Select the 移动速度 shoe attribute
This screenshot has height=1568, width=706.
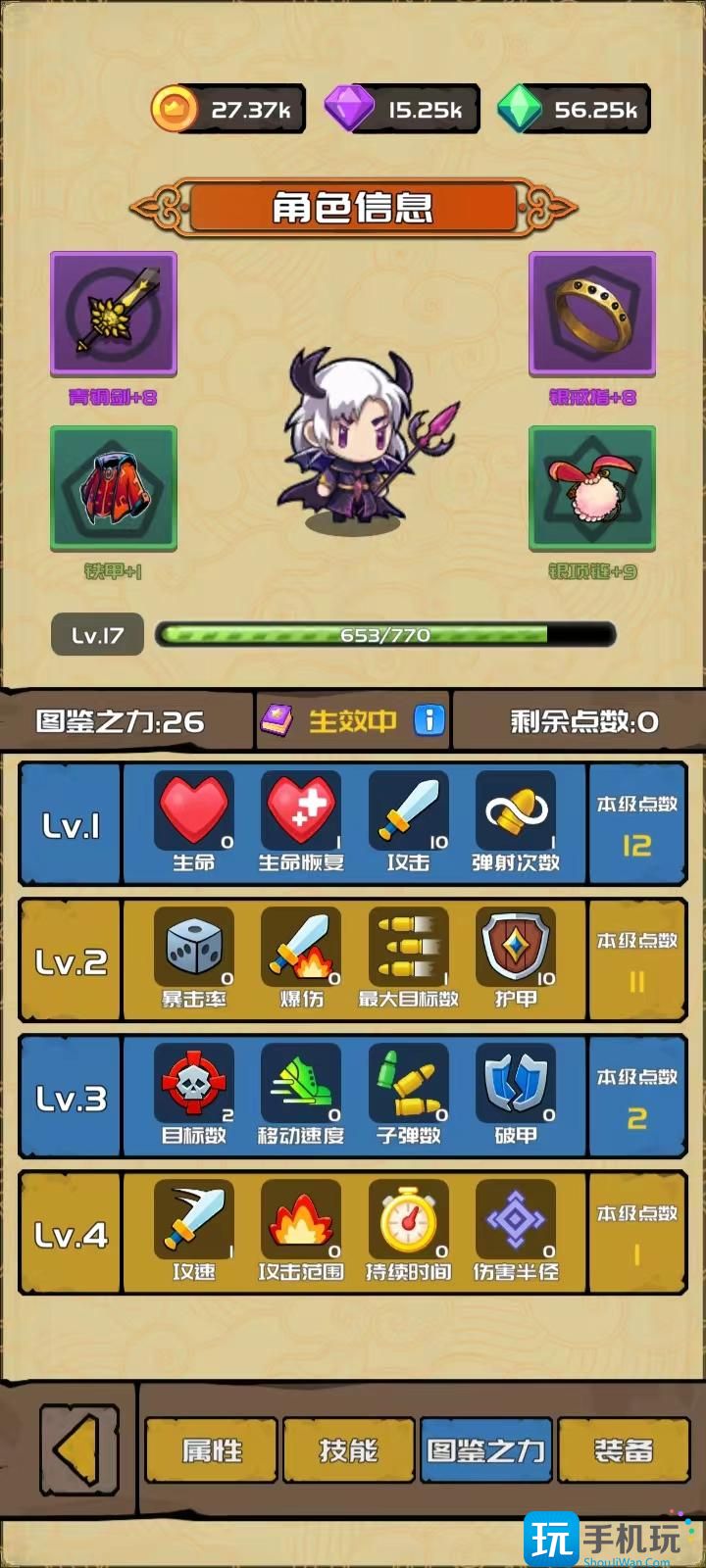pyautogui.click(x=301, y=1084)
